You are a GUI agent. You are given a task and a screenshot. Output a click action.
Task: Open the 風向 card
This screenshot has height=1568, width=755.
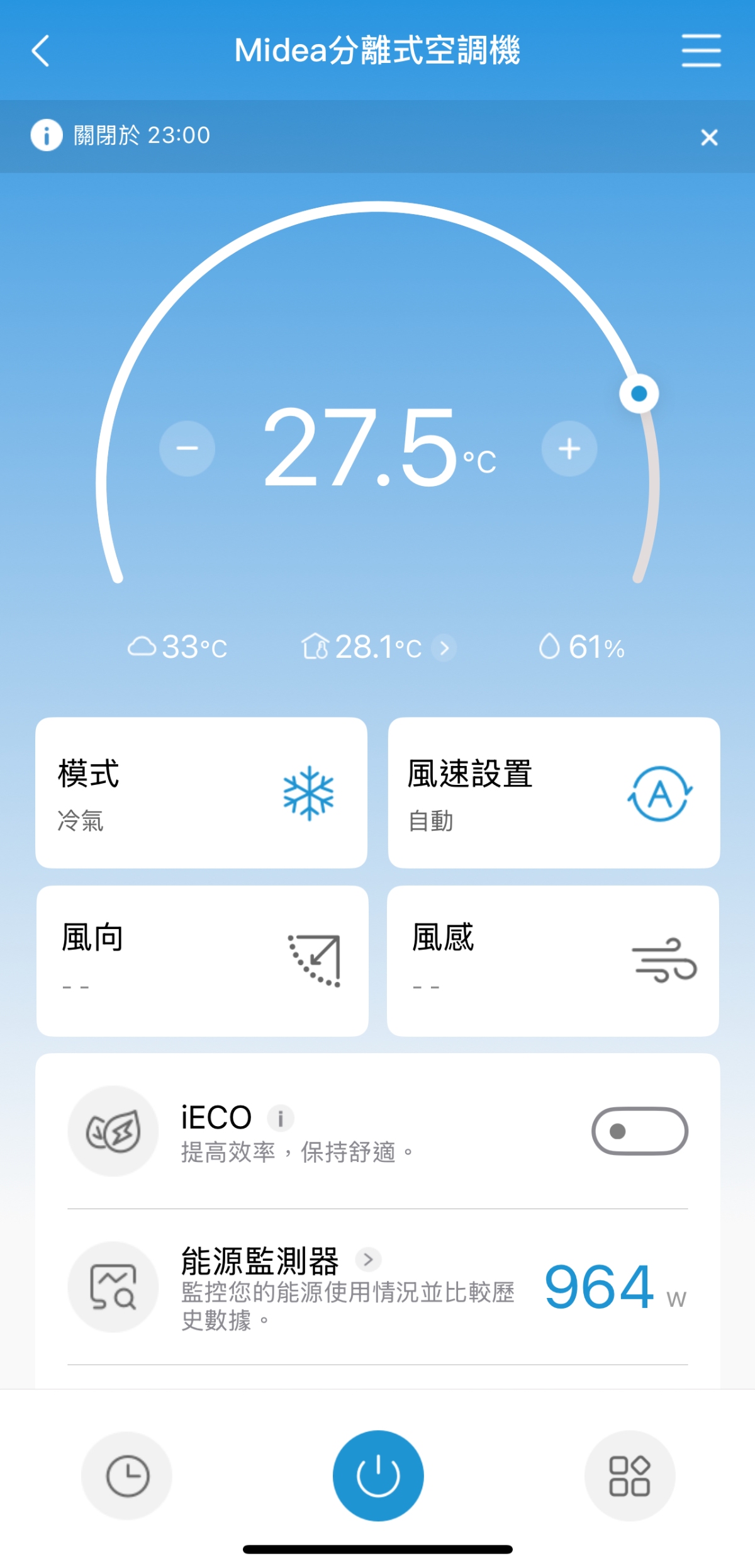click(202, 961)
